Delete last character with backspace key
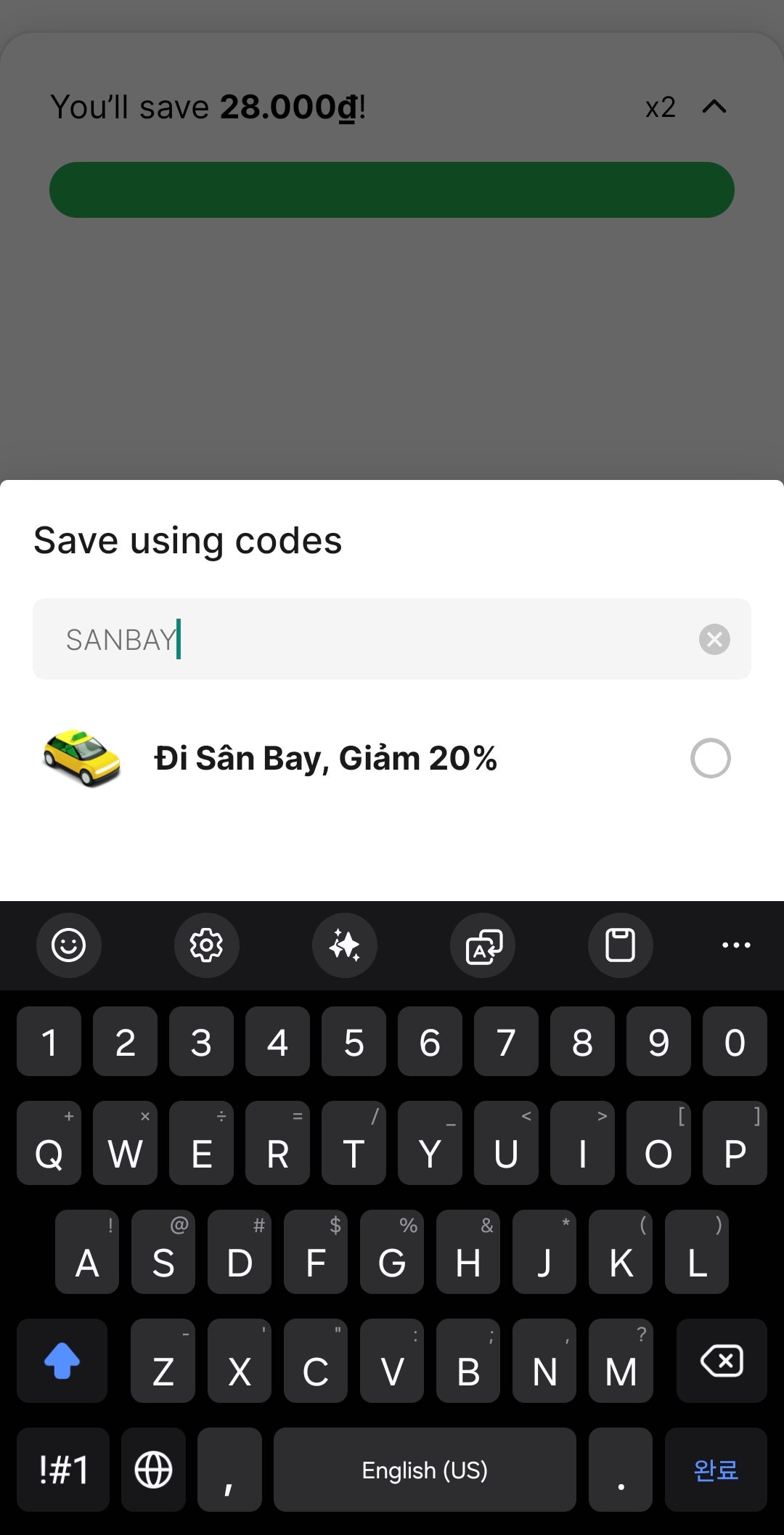 722,1361
